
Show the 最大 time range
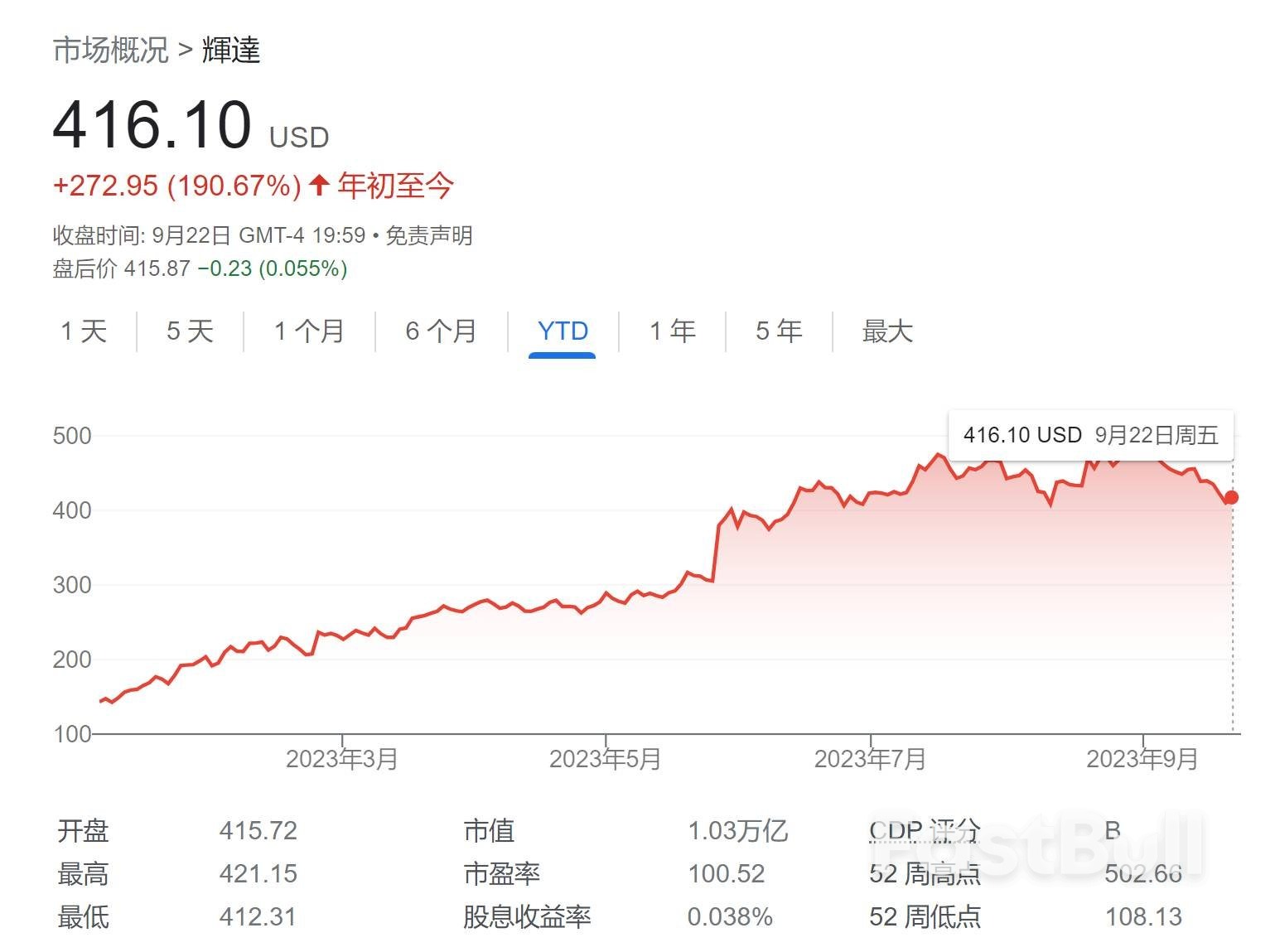coord(887,331)
